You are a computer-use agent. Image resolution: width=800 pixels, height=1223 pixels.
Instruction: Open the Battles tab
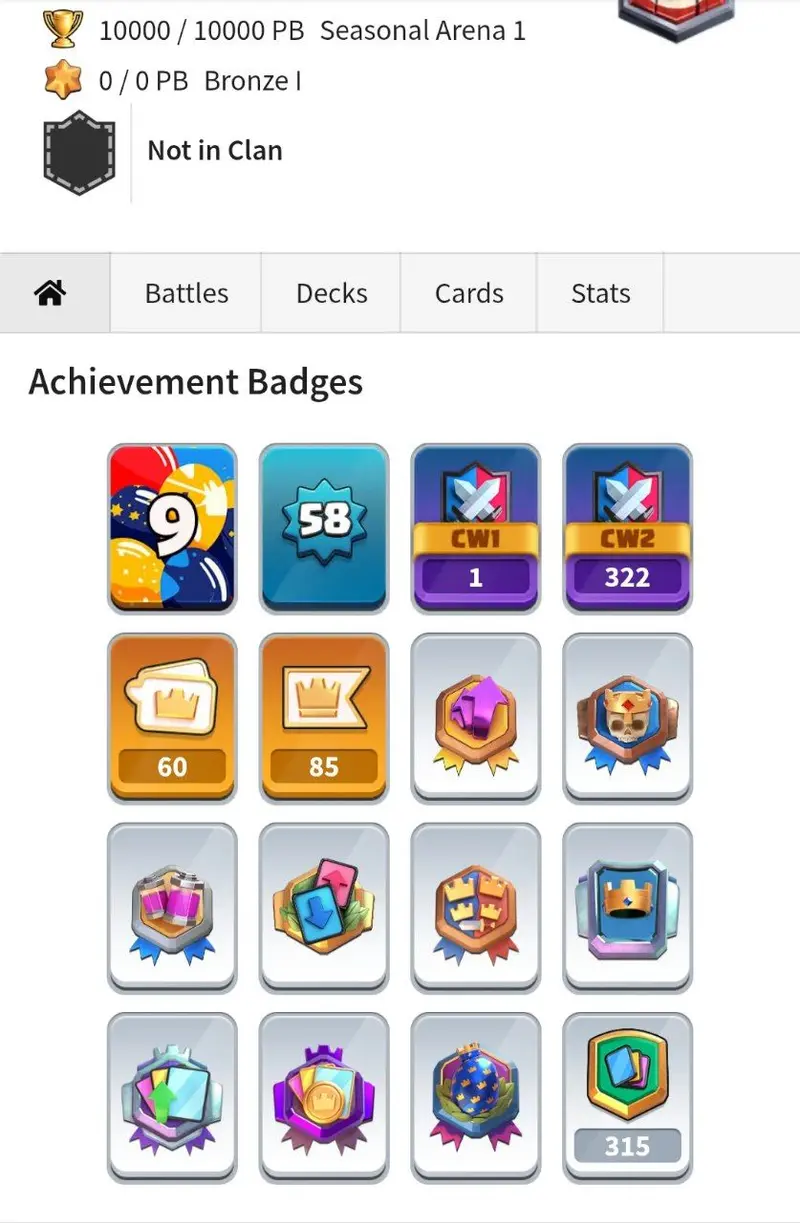tap(186, 293)
